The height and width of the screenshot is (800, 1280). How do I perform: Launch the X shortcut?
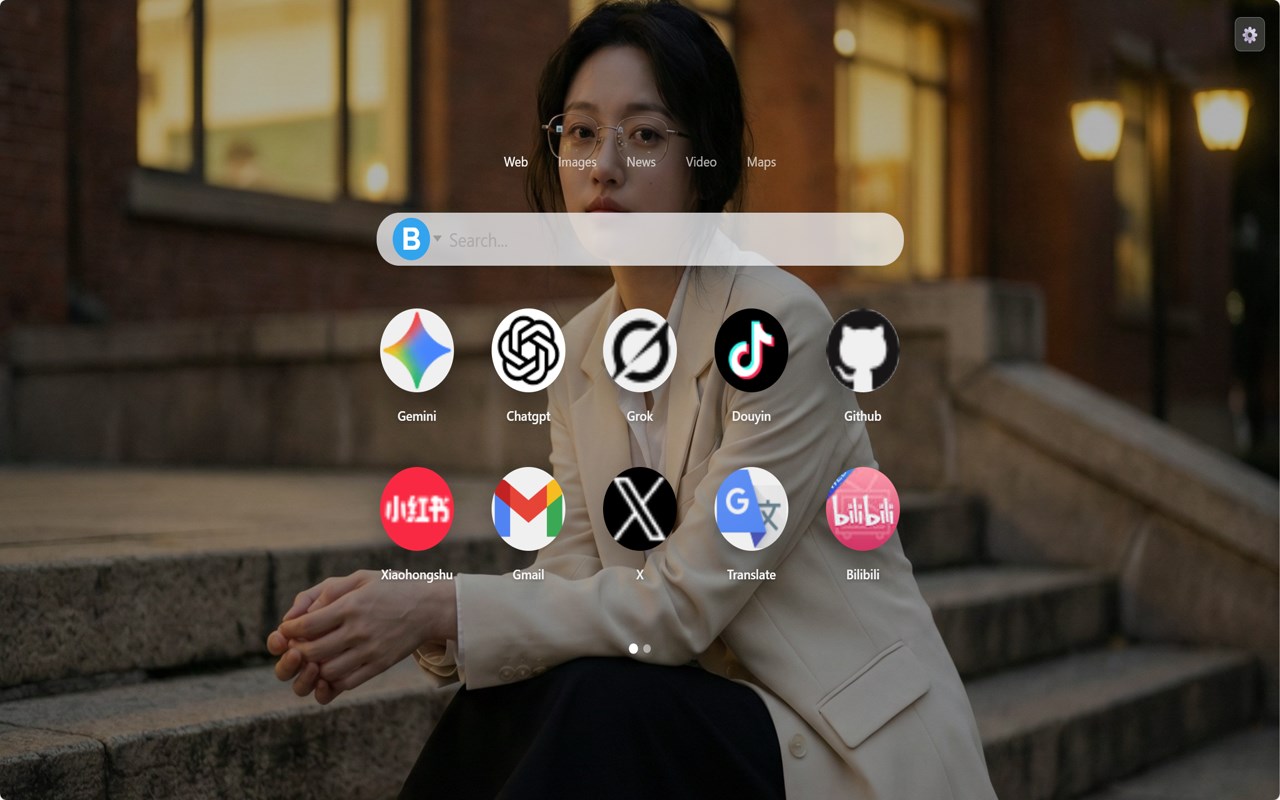tap(640, 509)
